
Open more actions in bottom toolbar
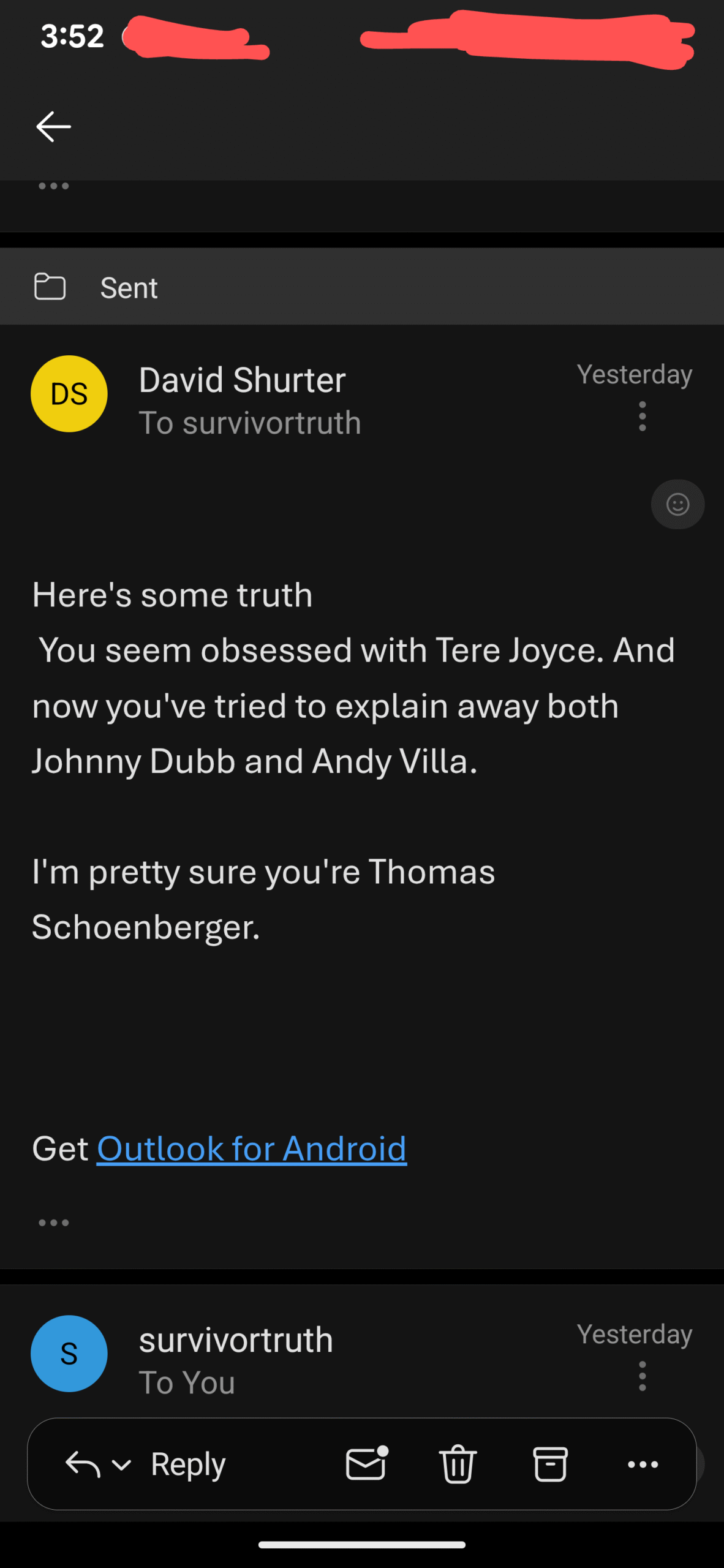point(643,1464)
